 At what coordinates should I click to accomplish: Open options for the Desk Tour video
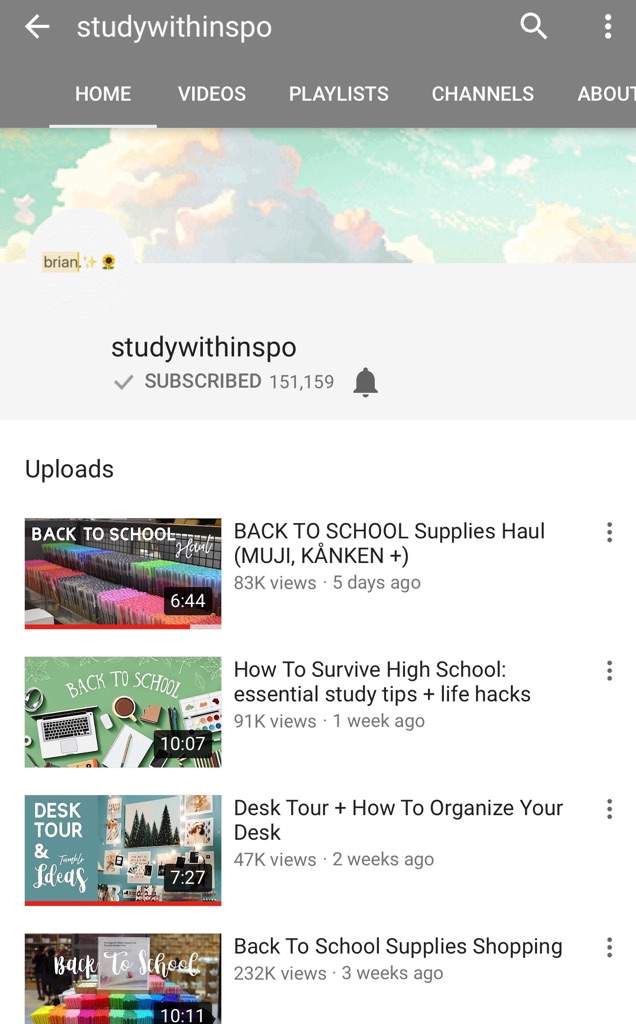point(609,809)
